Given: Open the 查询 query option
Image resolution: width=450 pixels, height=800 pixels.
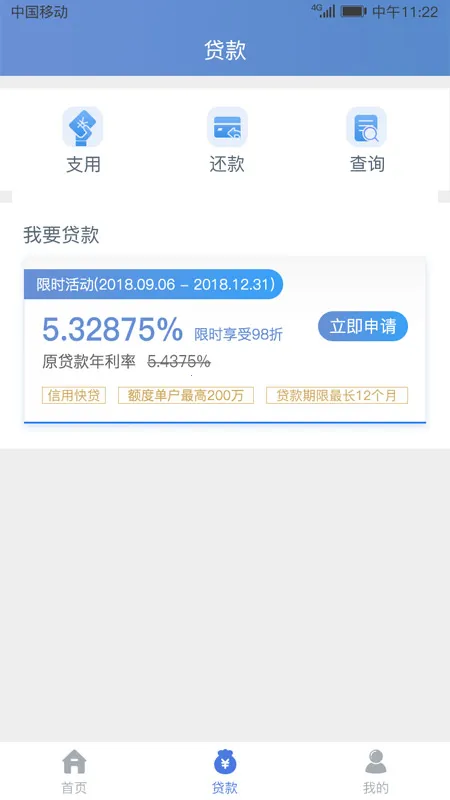Looking at the screenshot, I should coord(366,140).
